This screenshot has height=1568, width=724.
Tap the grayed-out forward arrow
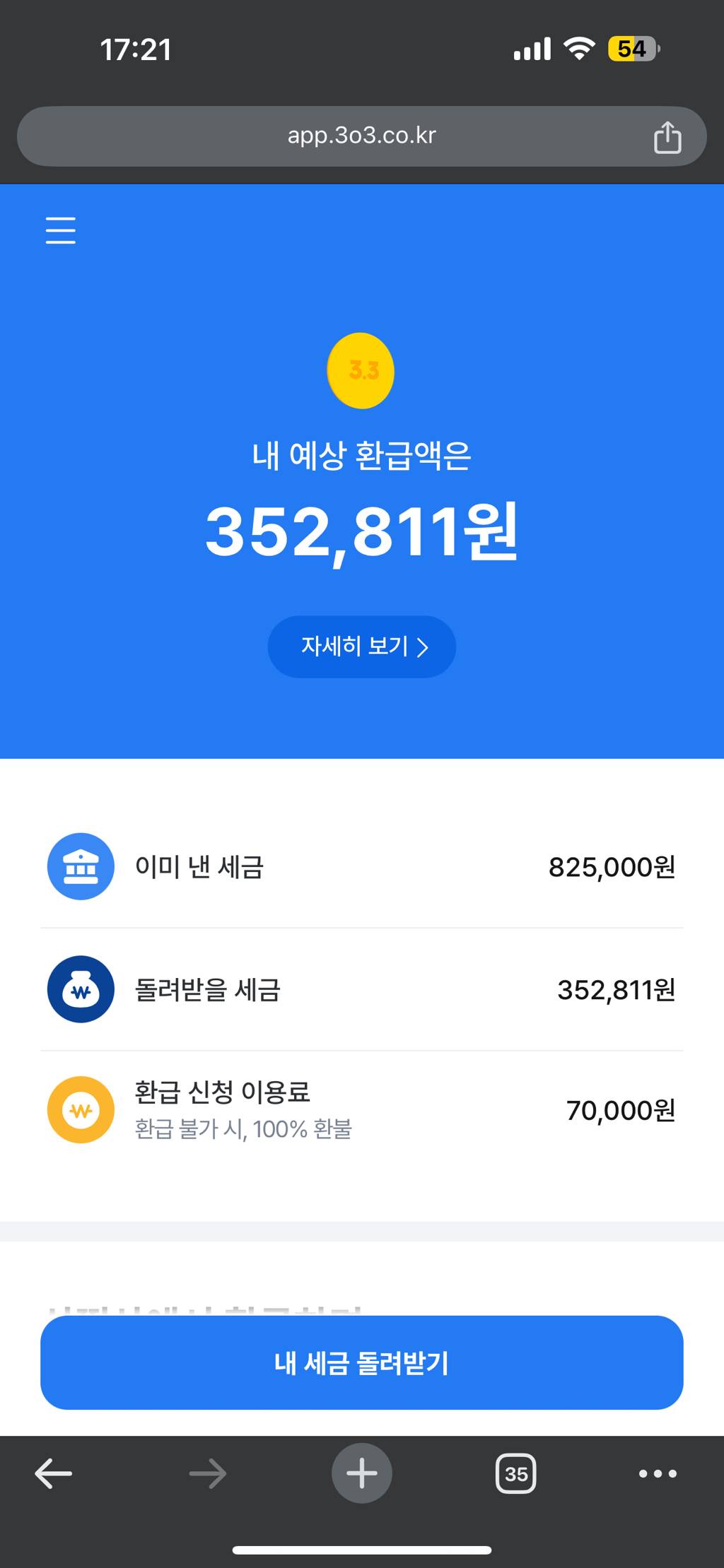click(x=207, y=1473)
